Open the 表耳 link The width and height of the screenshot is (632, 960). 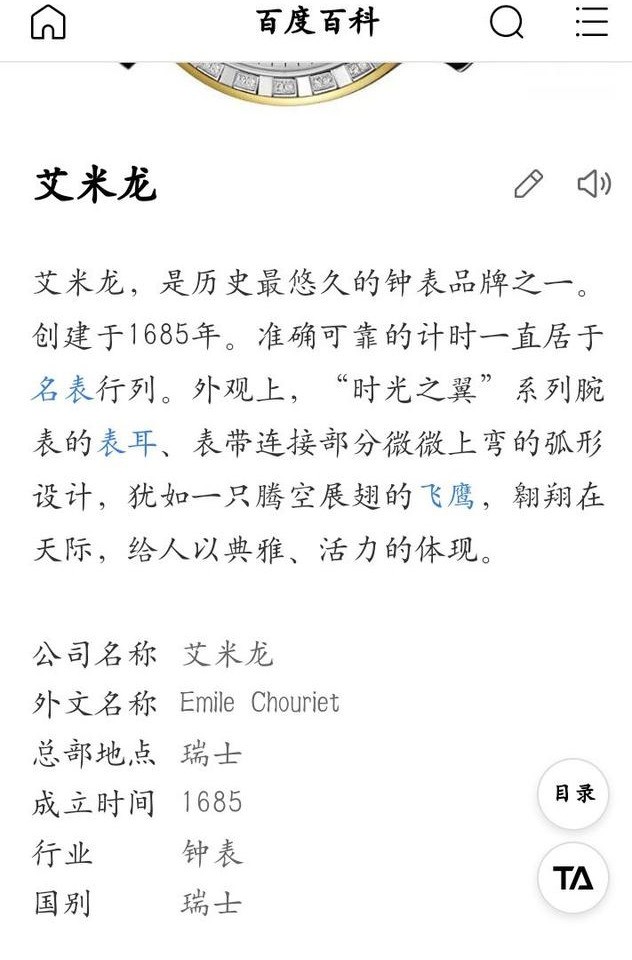(x=127, y=442)
